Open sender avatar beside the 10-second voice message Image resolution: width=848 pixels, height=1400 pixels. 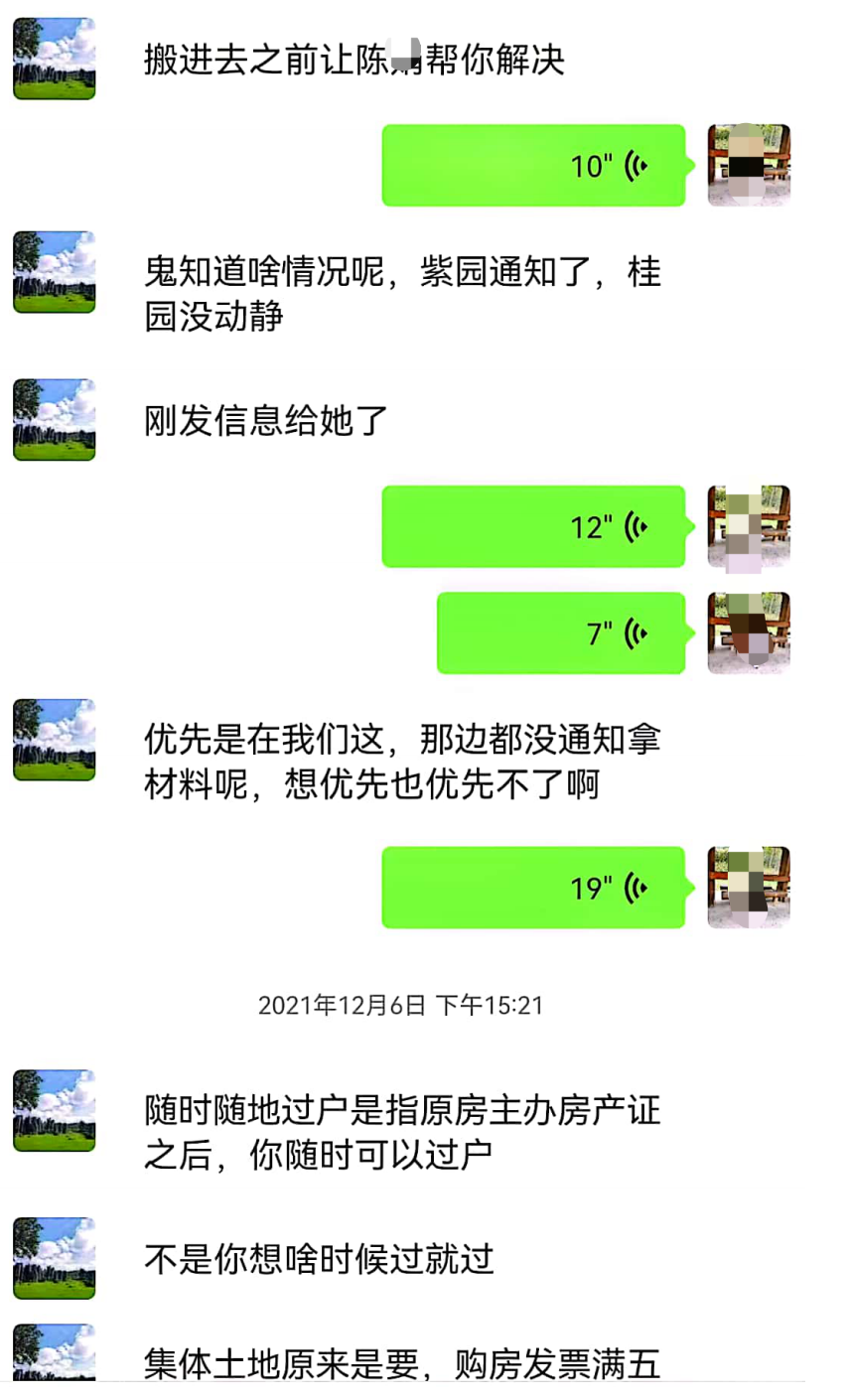[749, 166]
